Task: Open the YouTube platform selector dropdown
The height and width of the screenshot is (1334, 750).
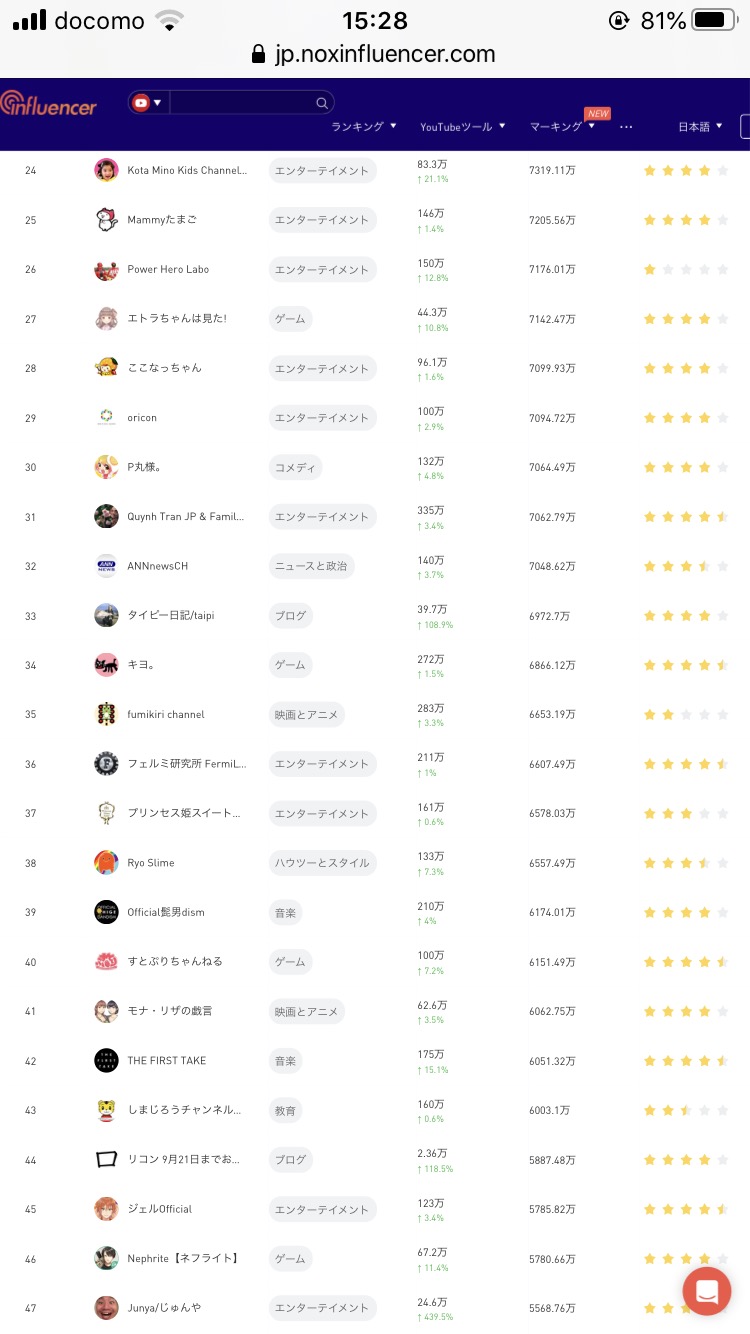Action: [x=147, y=102]
